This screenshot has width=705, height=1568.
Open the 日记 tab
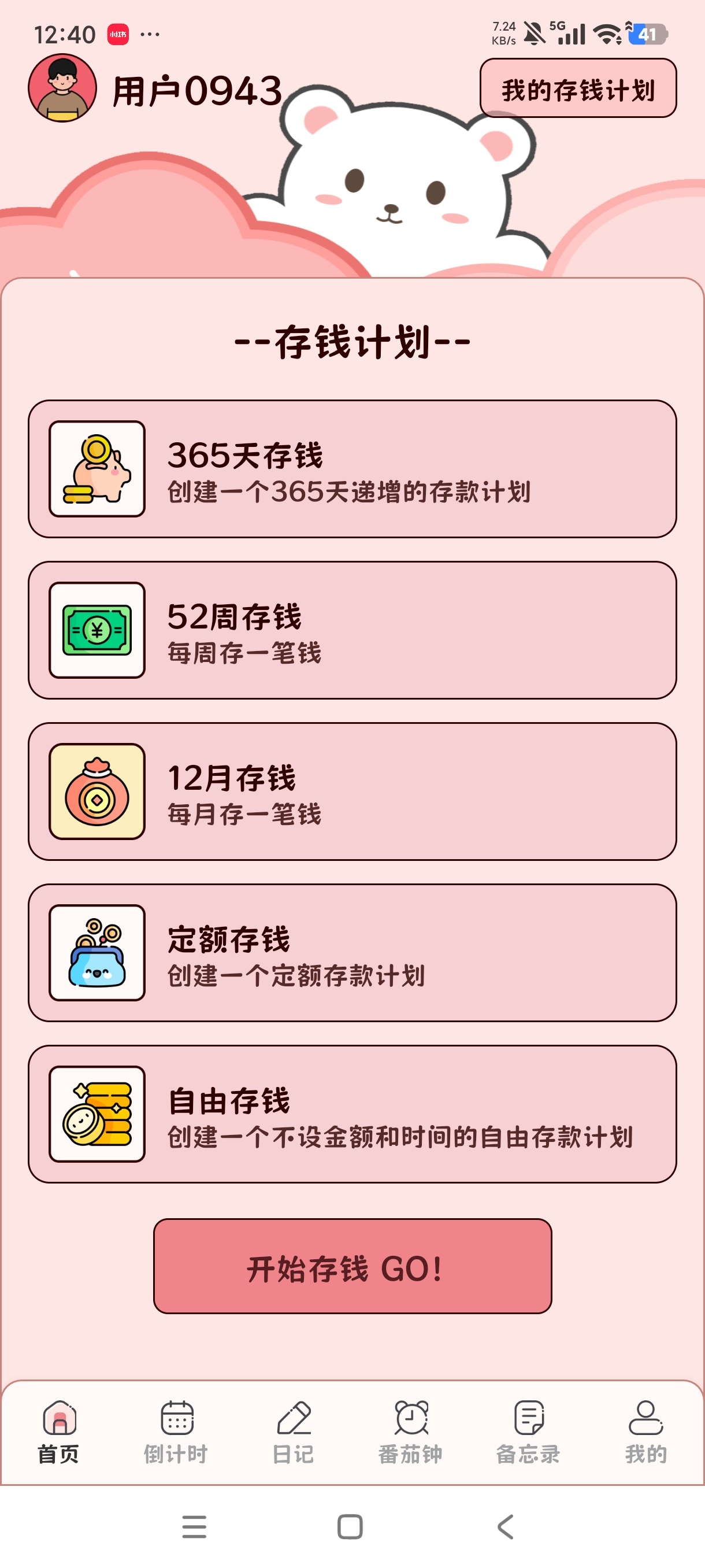(x=294, y=1432)
